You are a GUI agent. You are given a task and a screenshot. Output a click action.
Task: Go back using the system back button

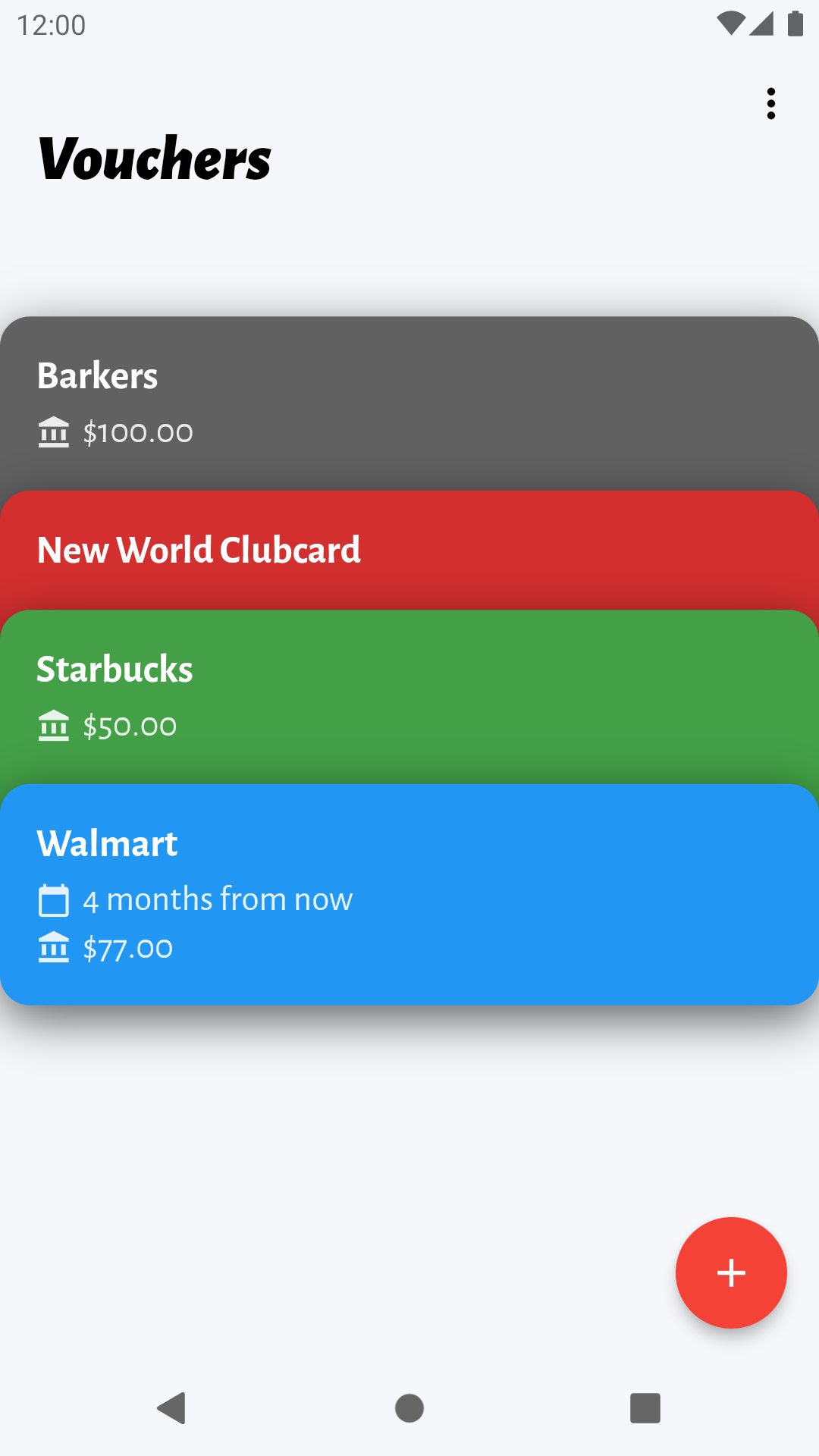click(172, 1408)
